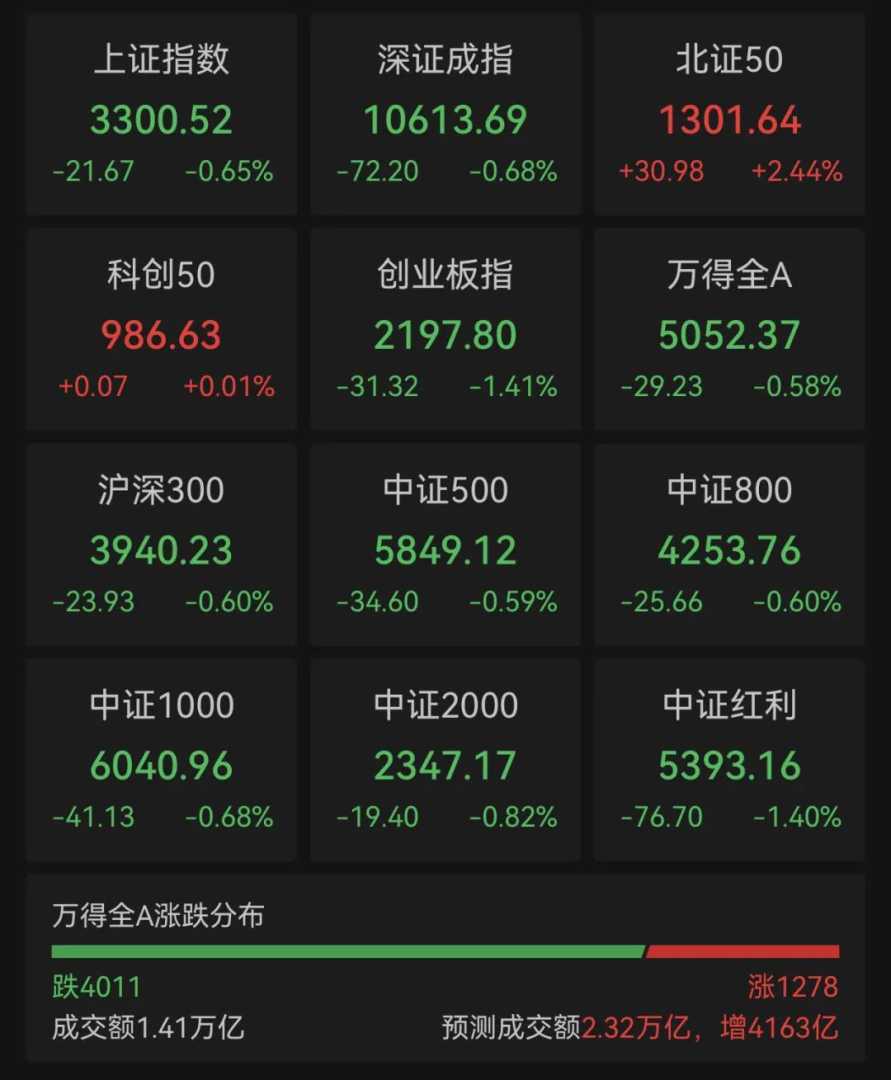891x1080 pixels.
Task: Open the 深证成指 index card
Action: click(445, 115)
